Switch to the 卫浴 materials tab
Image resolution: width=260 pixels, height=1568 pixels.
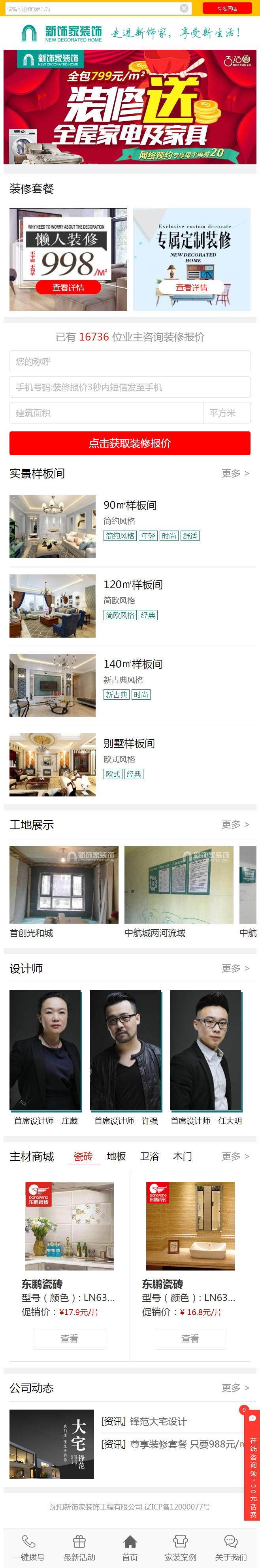point(149,1156)
